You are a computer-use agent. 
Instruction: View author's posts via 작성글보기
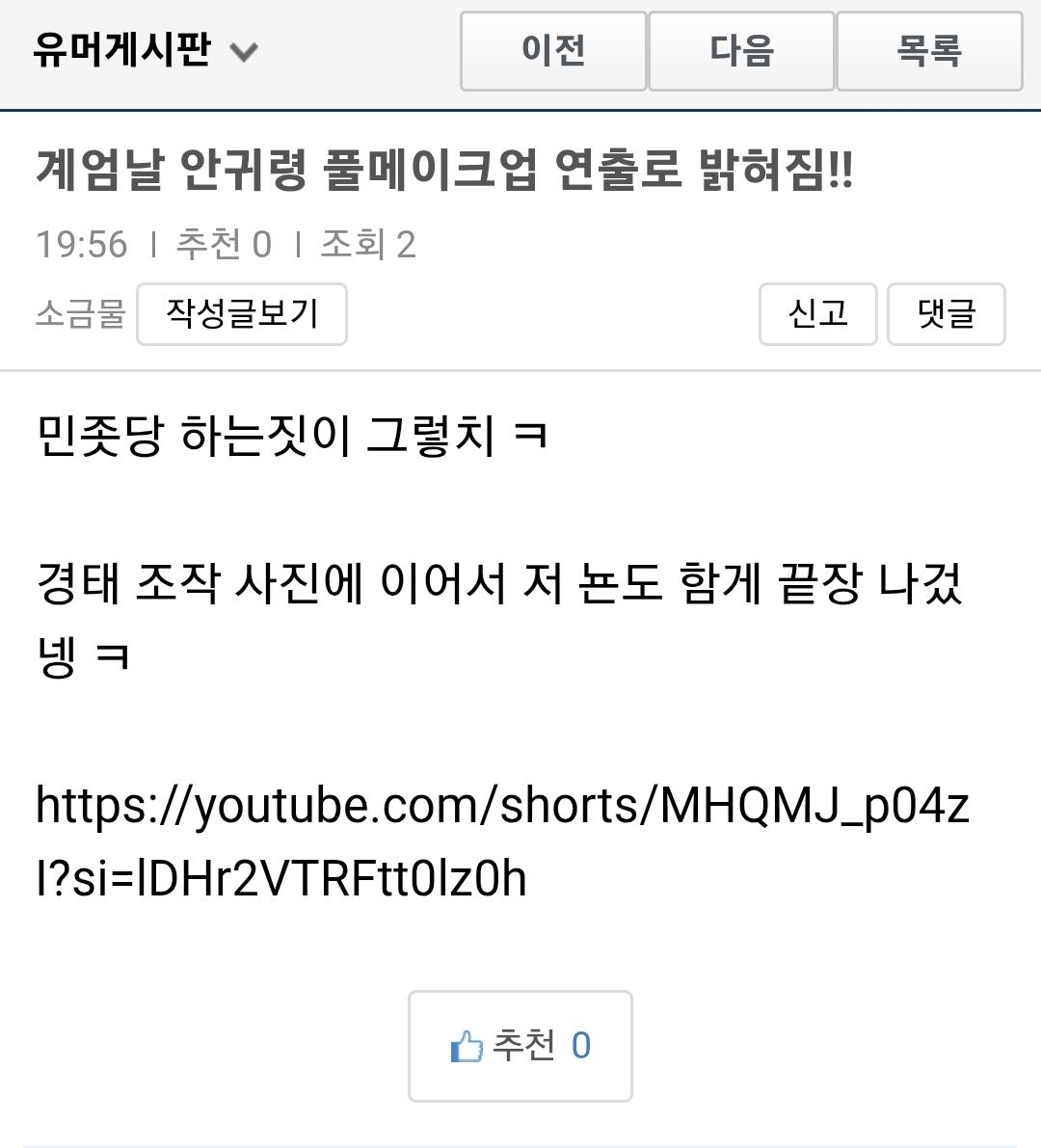tap(242, 314)
